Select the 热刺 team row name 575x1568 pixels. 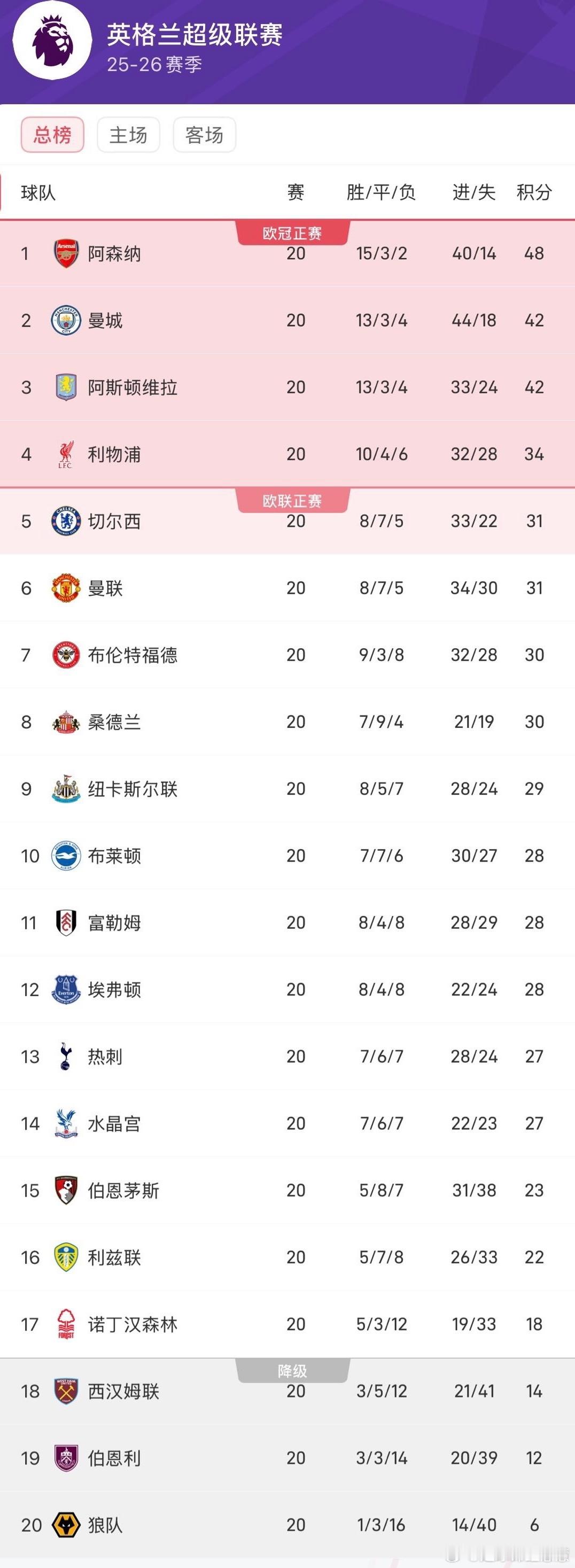click(104, 1057)
